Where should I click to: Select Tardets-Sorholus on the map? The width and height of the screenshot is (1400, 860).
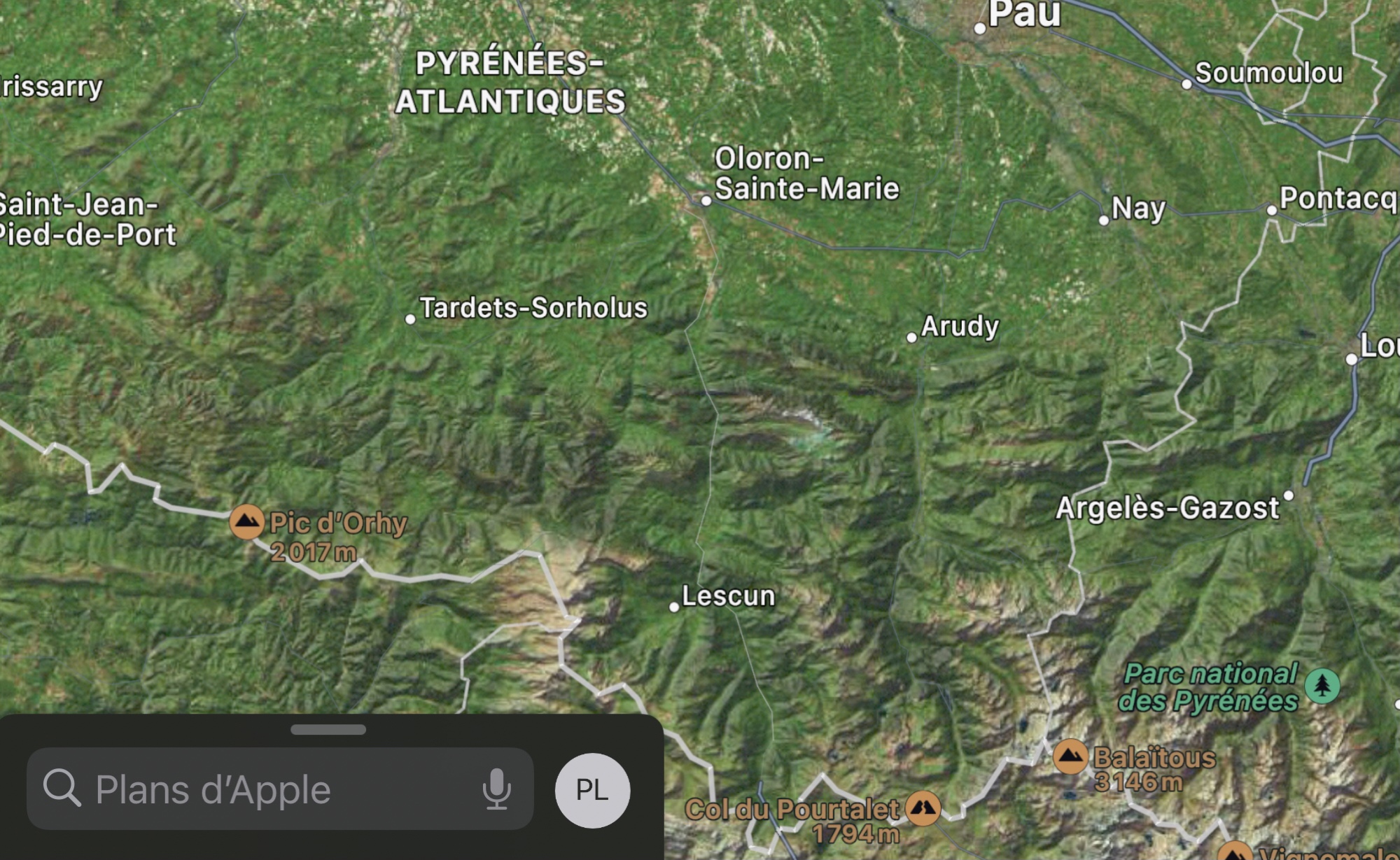coord(411,319)
